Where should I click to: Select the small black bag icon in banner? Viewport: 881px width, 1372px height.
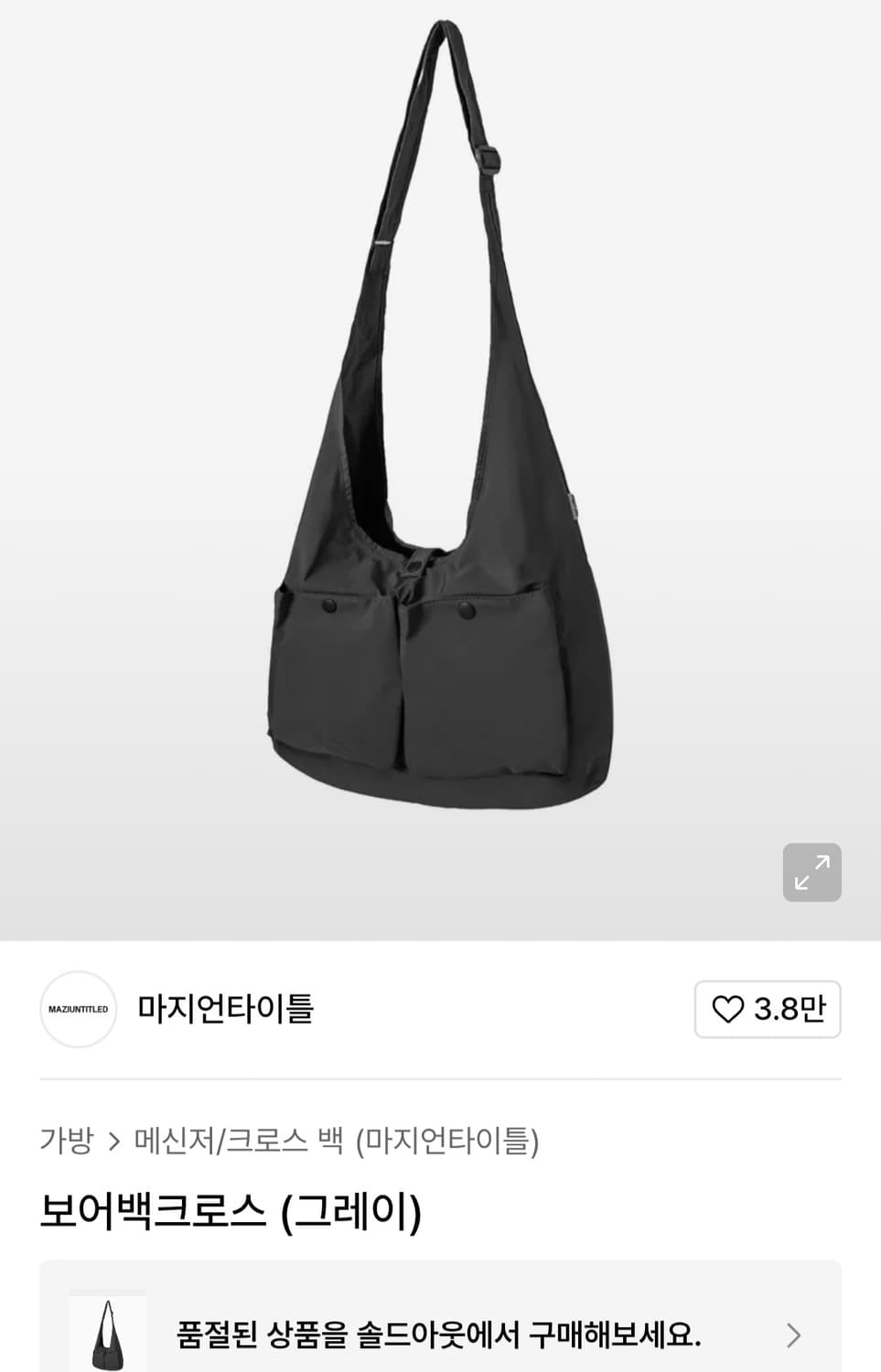109,1332
